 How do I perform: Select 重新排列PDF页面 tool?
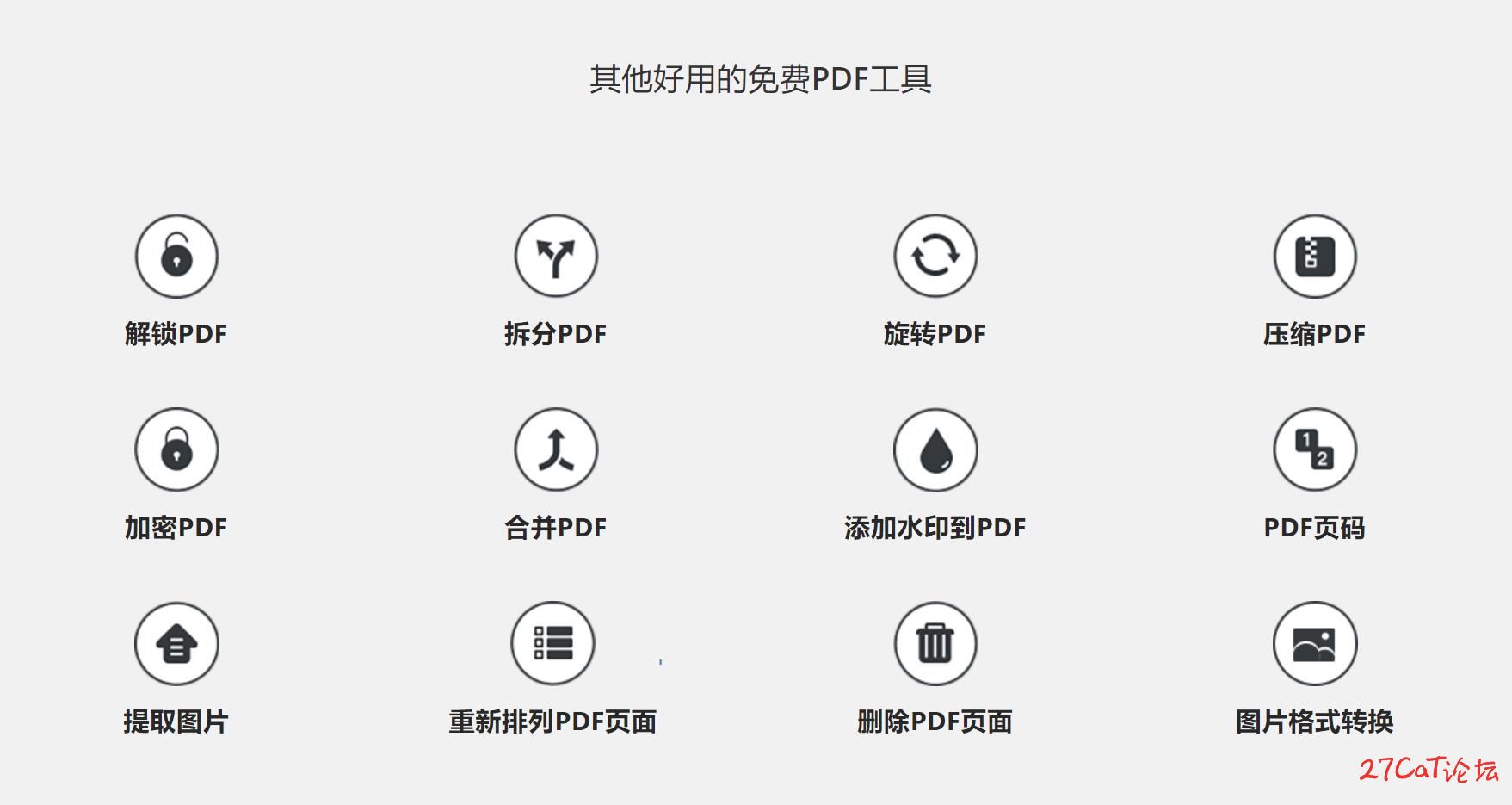click(x=552, y=644)
